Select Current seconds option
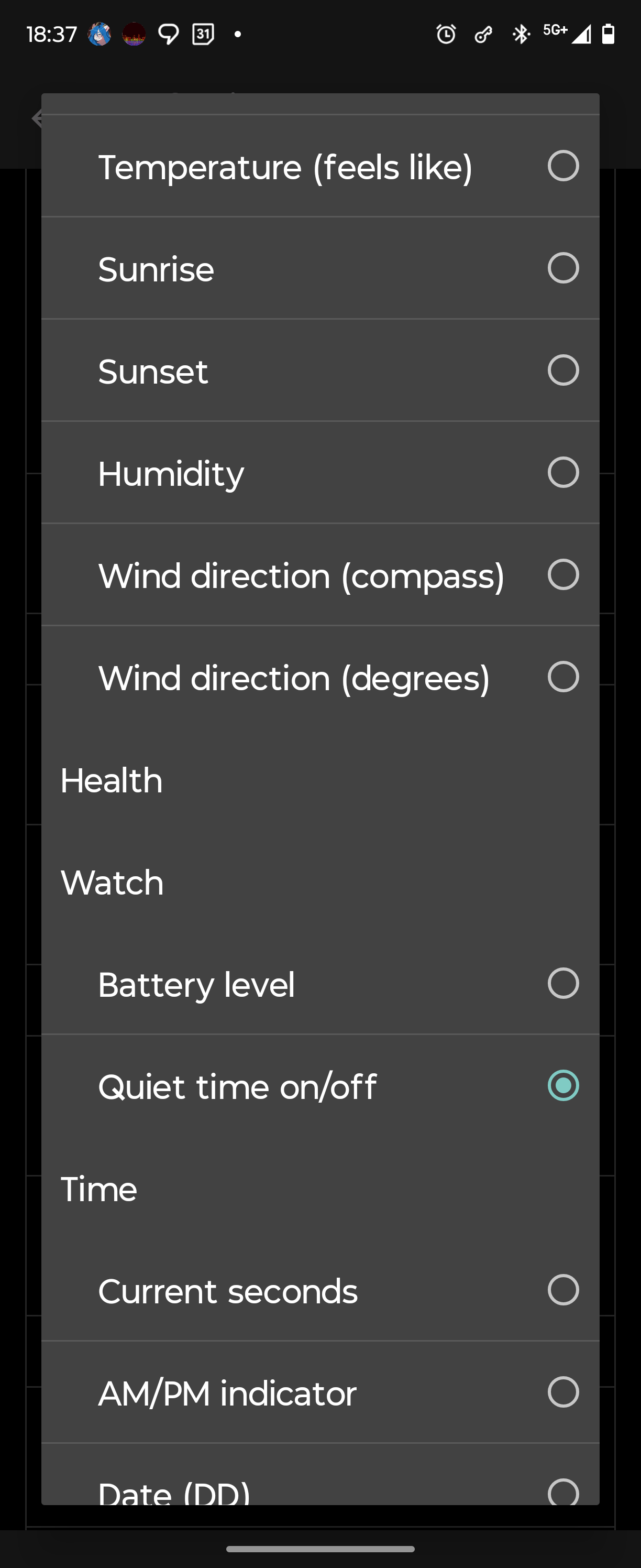The width and height of the screenshot is (641, 1568). click(320, 1291)
